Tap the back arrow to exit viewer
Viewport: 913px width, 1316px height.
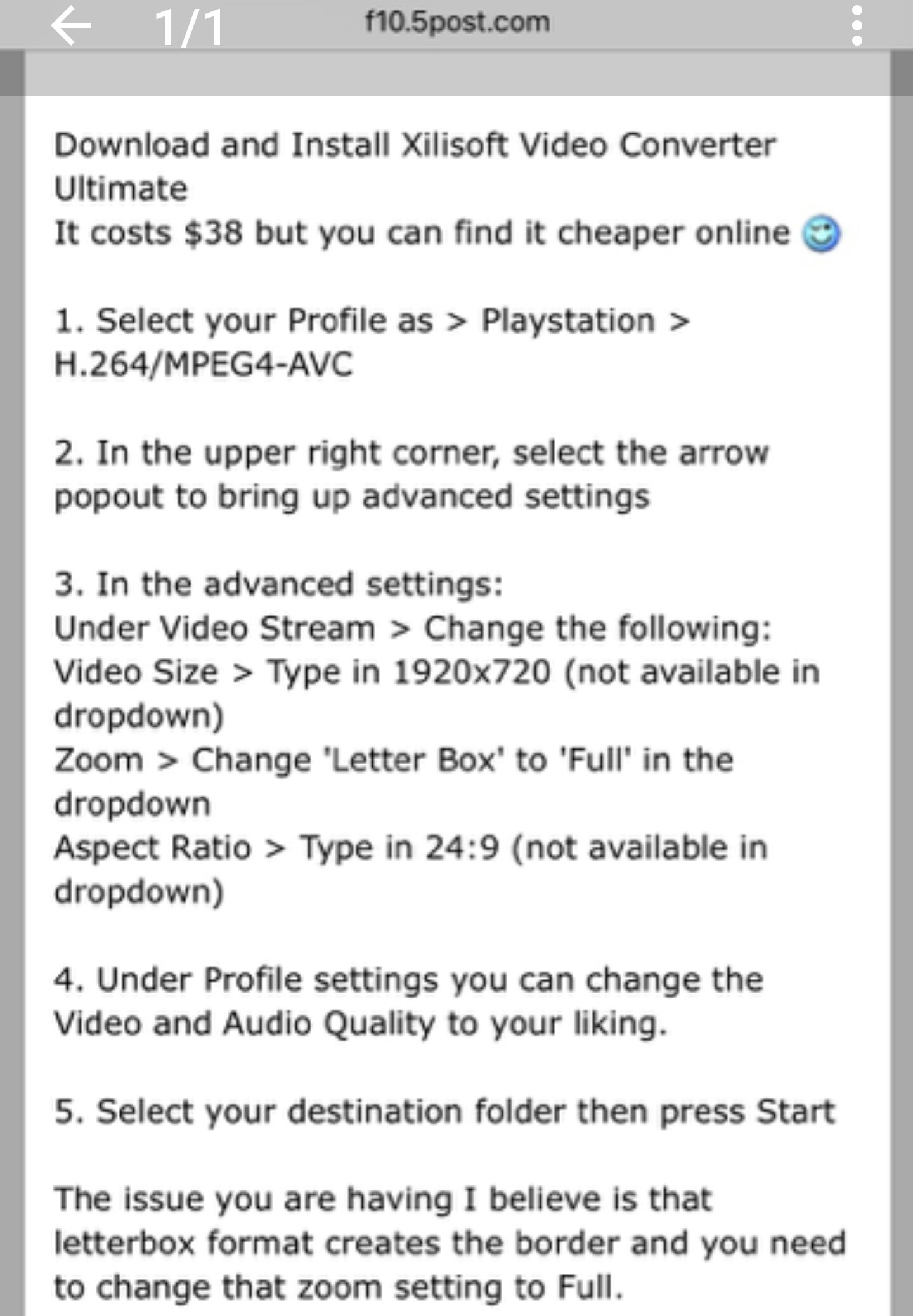pos(71,26)
